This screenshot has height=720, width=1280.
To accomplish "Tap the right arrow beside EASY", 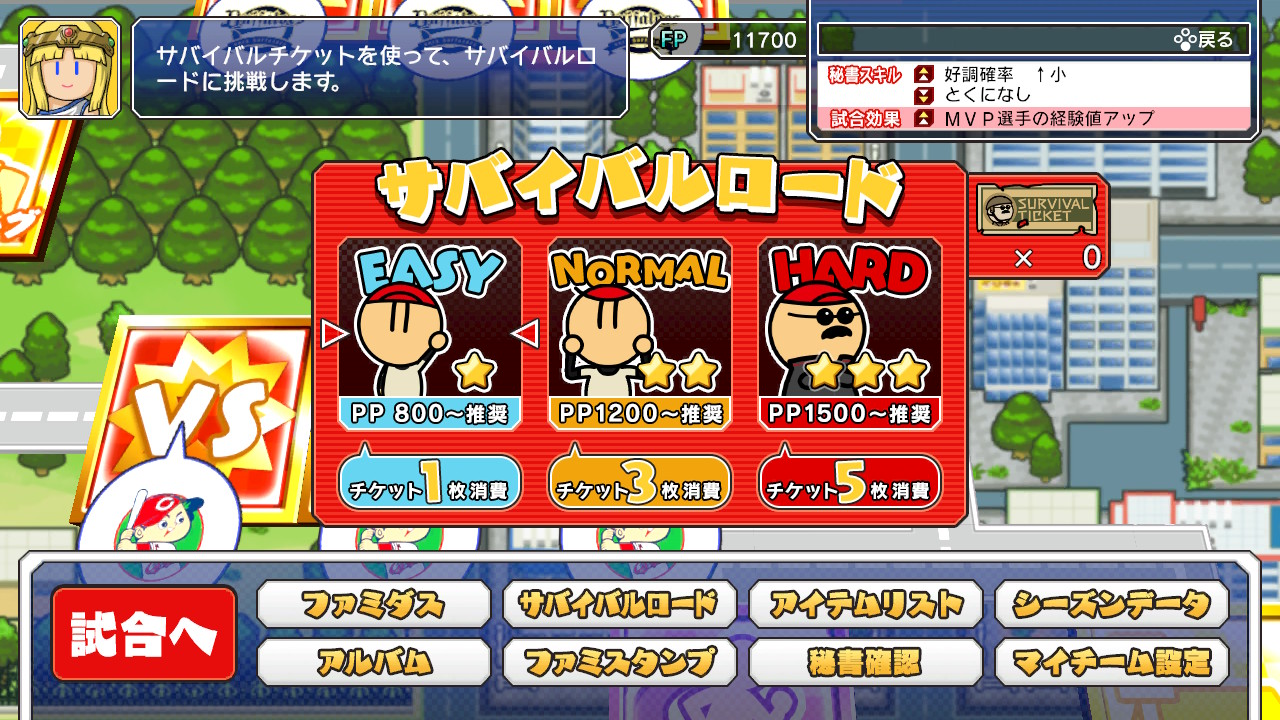I will [x=526, y=333].
